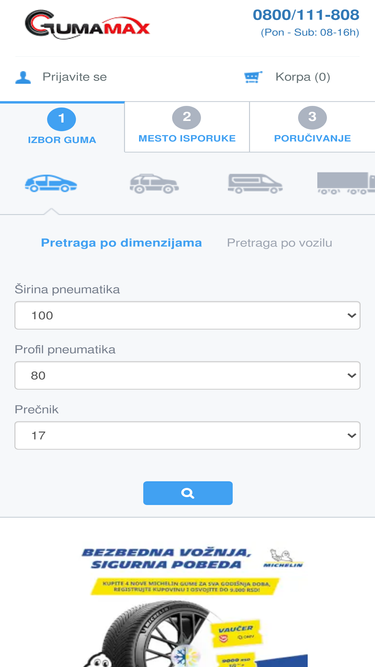Choose the truck vehicle type icon

(346, 183)
